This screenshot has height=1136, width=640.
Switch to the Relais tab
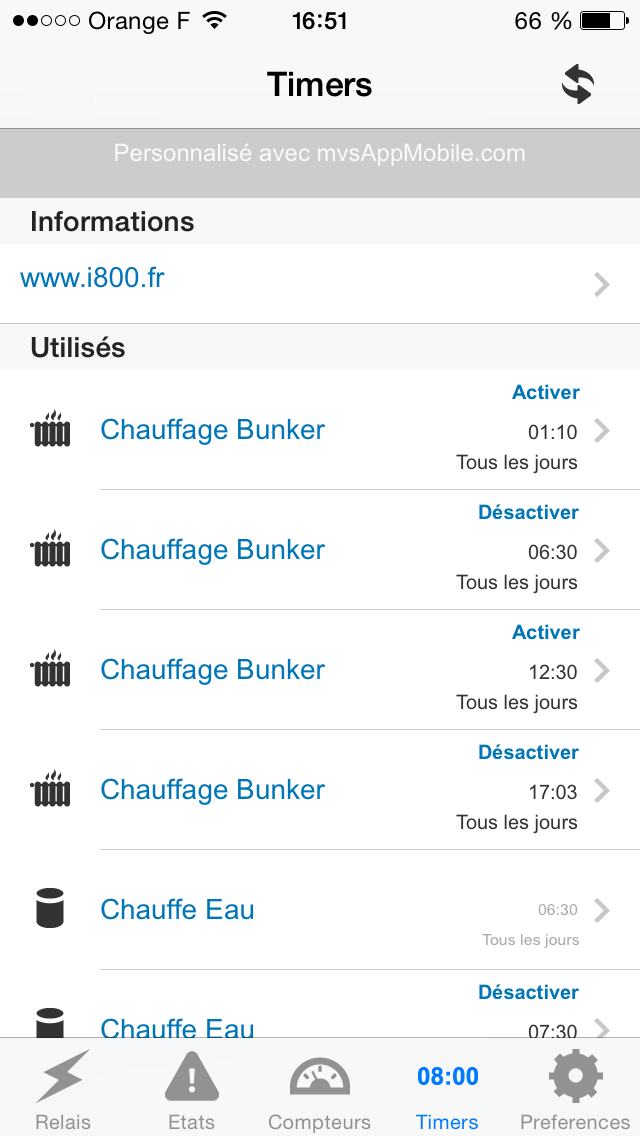(63, 1088)
